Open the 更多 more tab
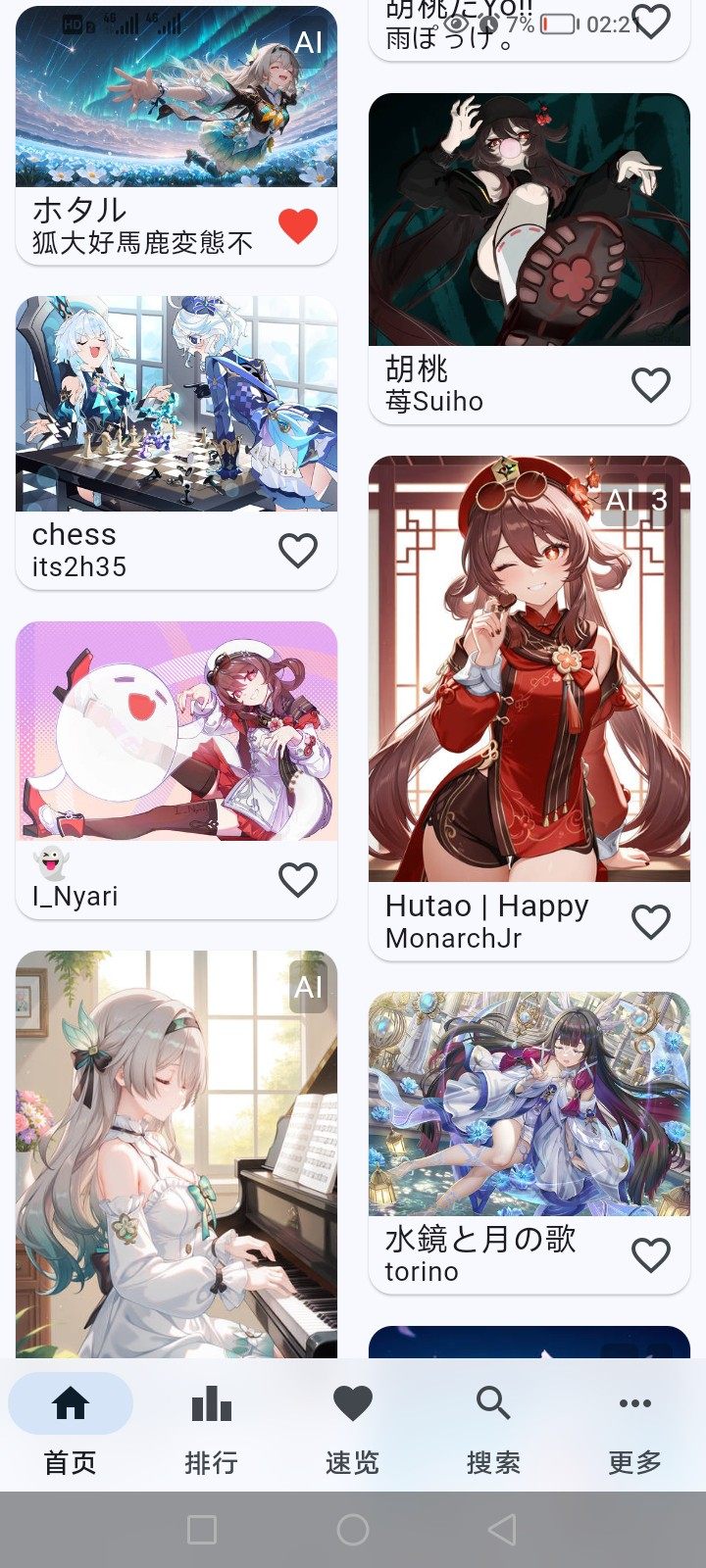Image resolution: width=706 pixels, height=1568 pixels. point(634,1425)
